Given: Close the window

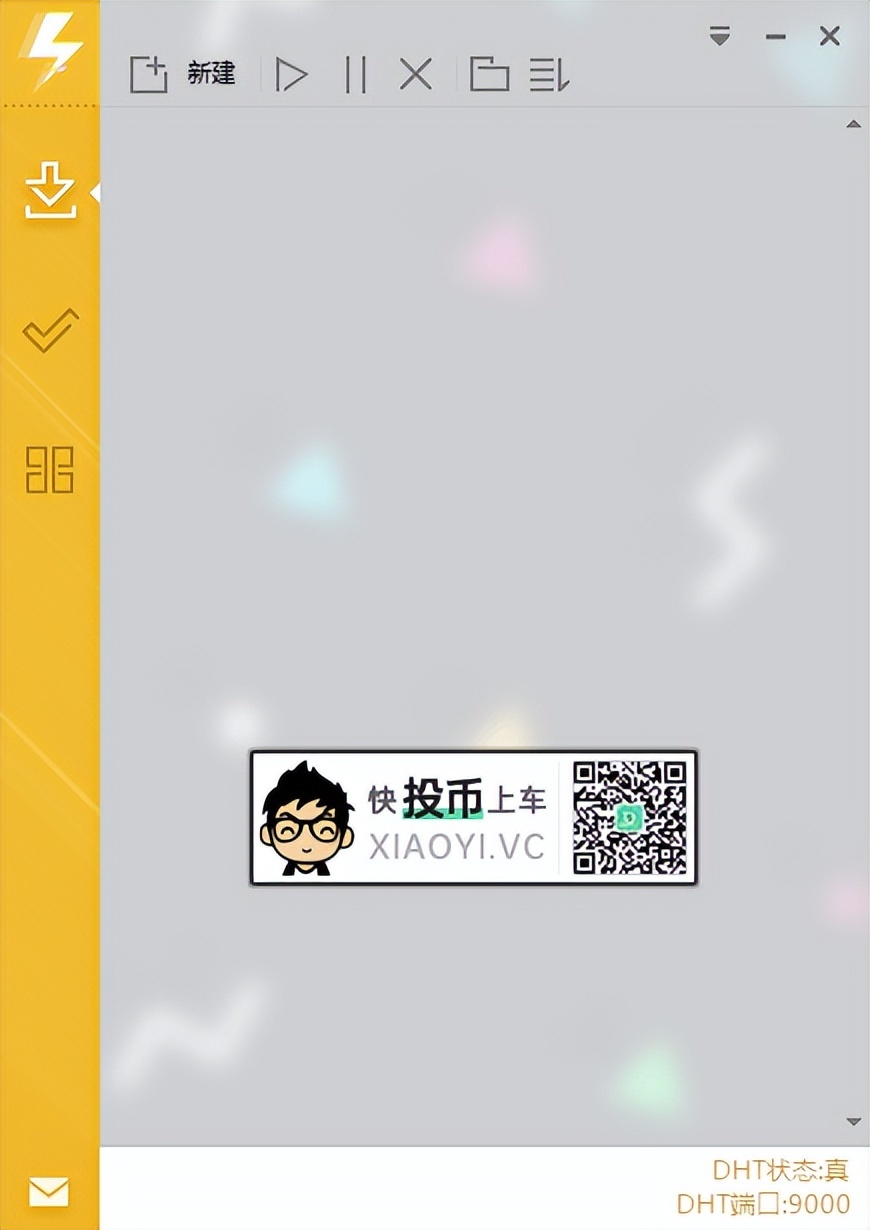Looking at the screenshot, I should 829,37.
